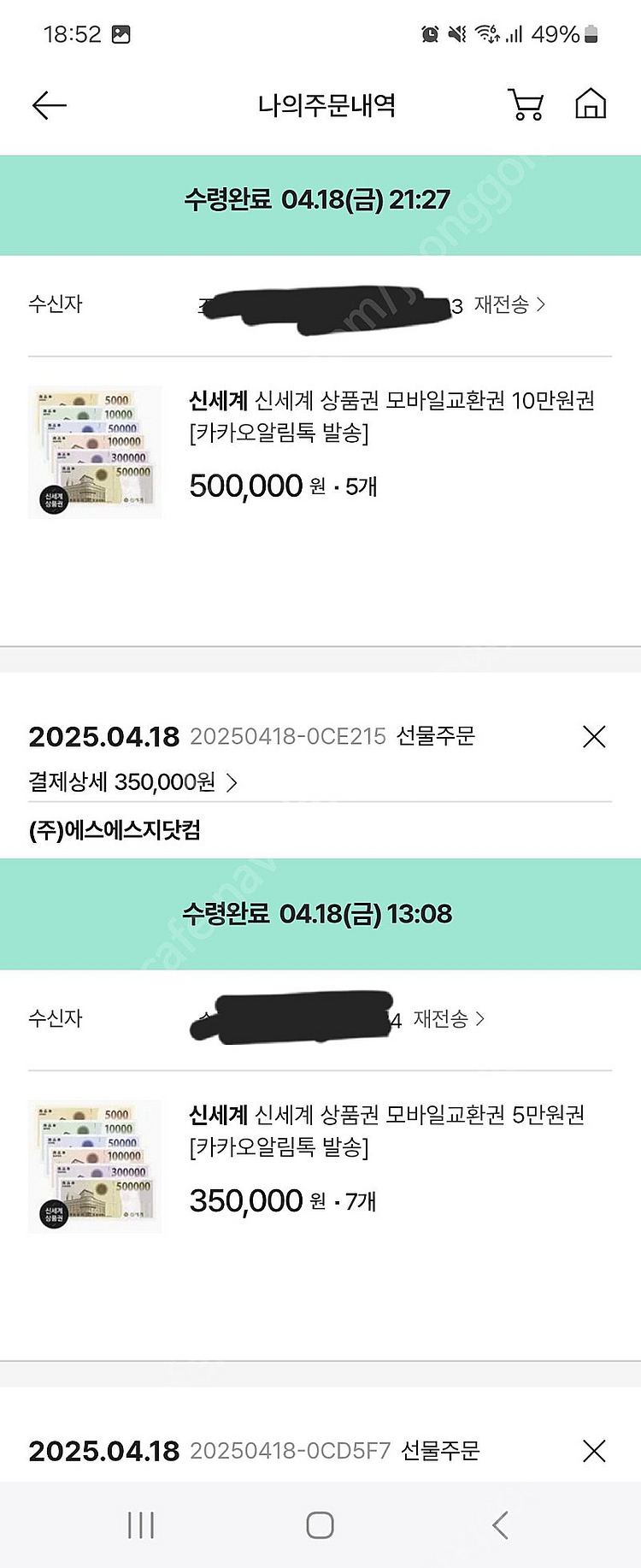Tap the system home button
The height and width of the screenshot is (1568, 641).
320,1525
